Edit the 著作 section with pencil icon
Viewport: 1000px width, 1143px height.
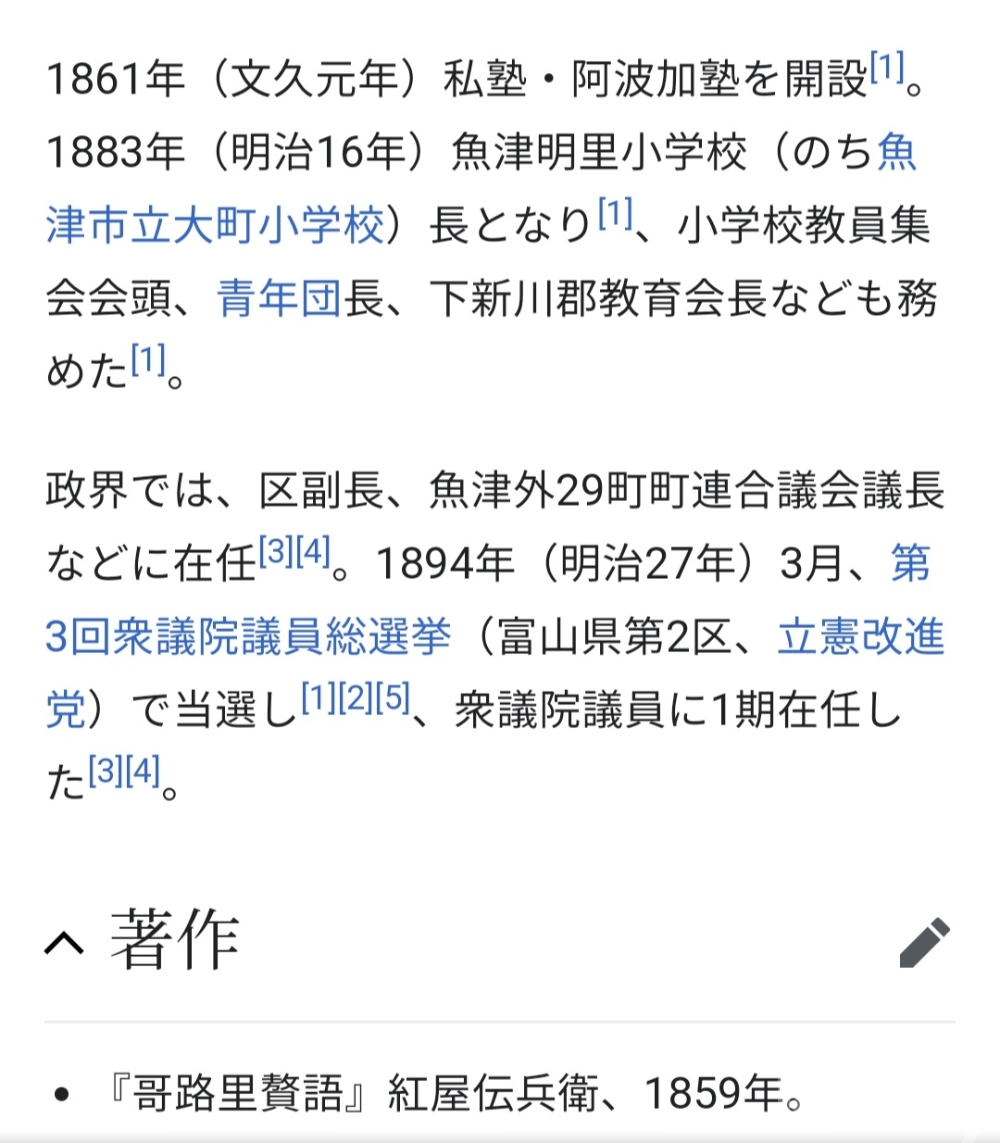point(924,942)
